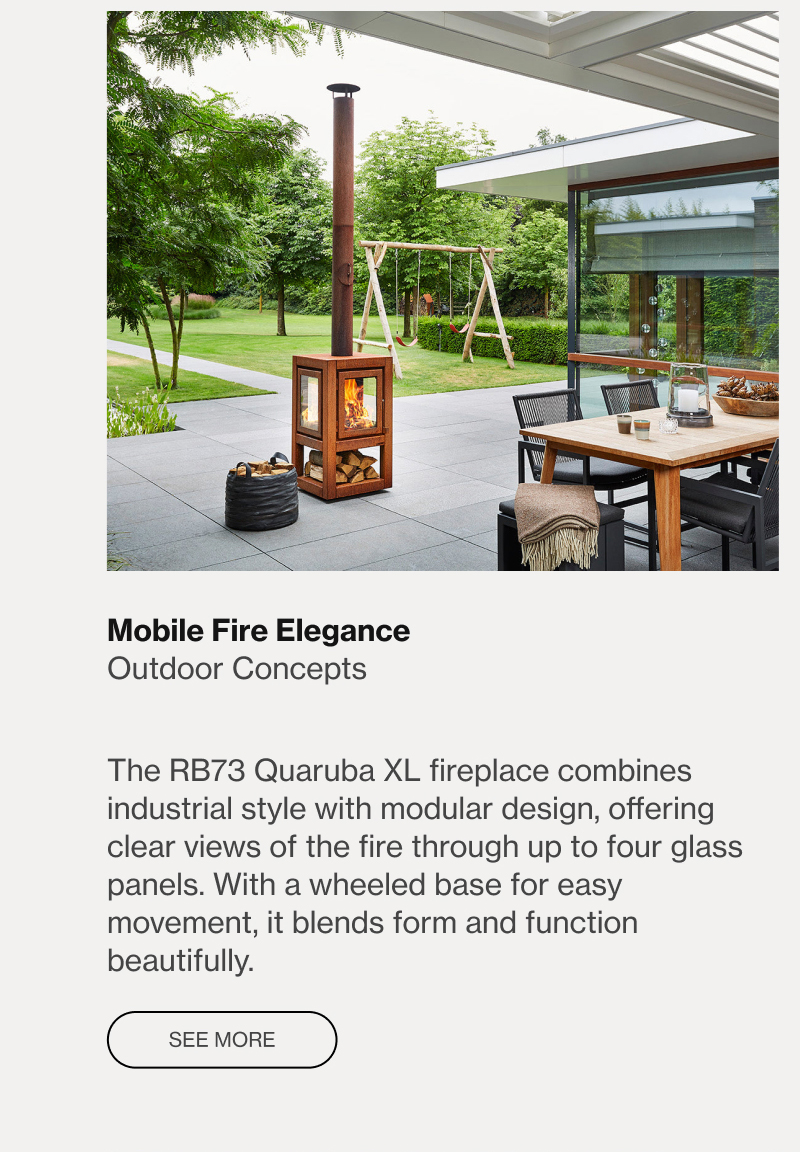Screen dimensions: 800x1152
Task: Open the Mobile Fire Elegance fireplace image
Action: pyautogui.click(x=442, y=291)
